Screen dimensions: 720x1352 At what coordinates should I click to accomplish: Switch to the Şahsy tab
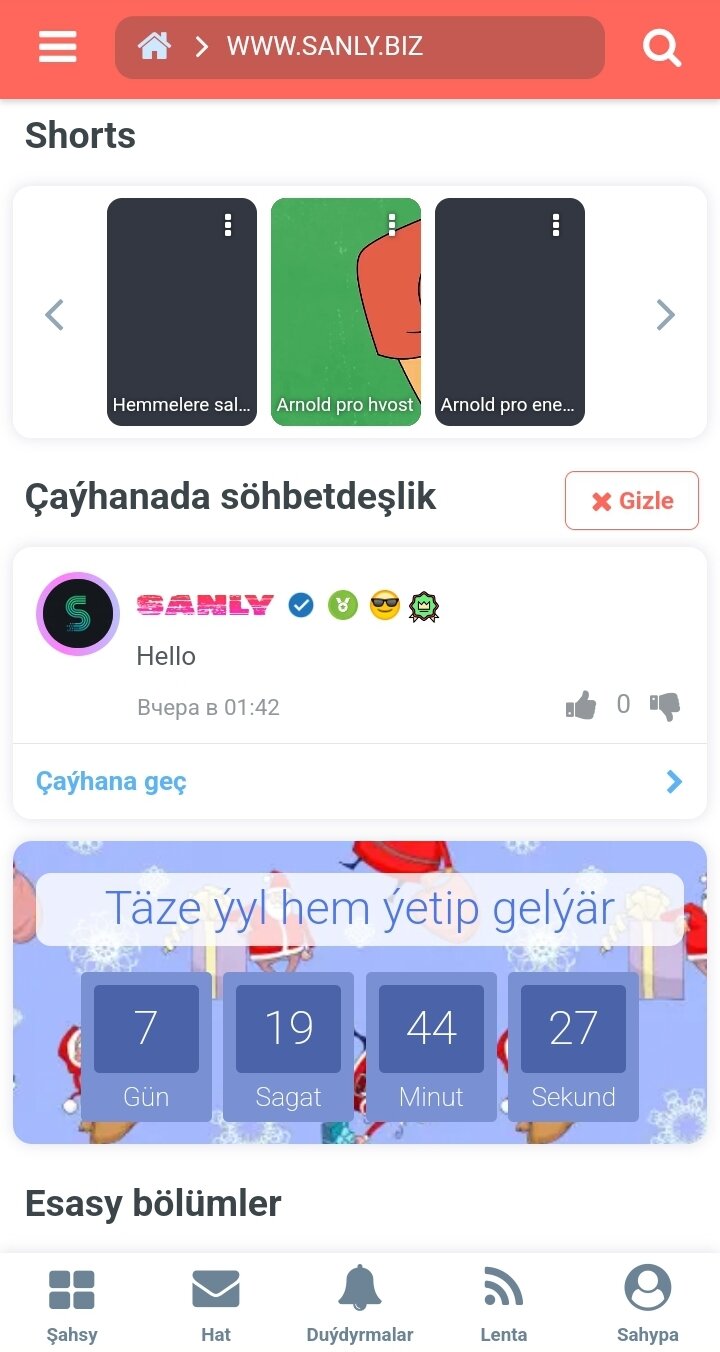72,1303
